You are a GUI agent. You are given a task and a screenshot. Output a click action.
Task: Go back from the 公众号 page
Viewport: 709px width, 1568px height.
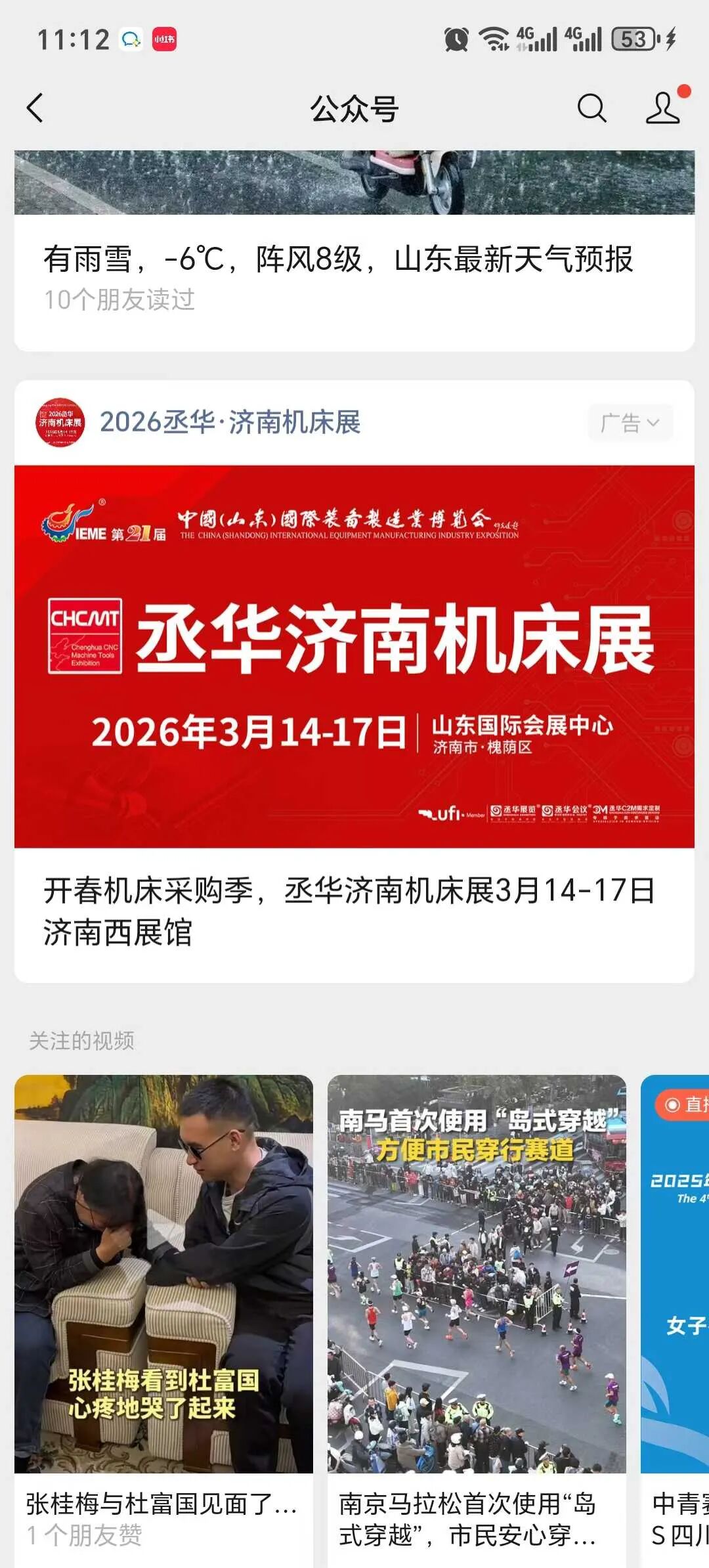pos(35,108)
